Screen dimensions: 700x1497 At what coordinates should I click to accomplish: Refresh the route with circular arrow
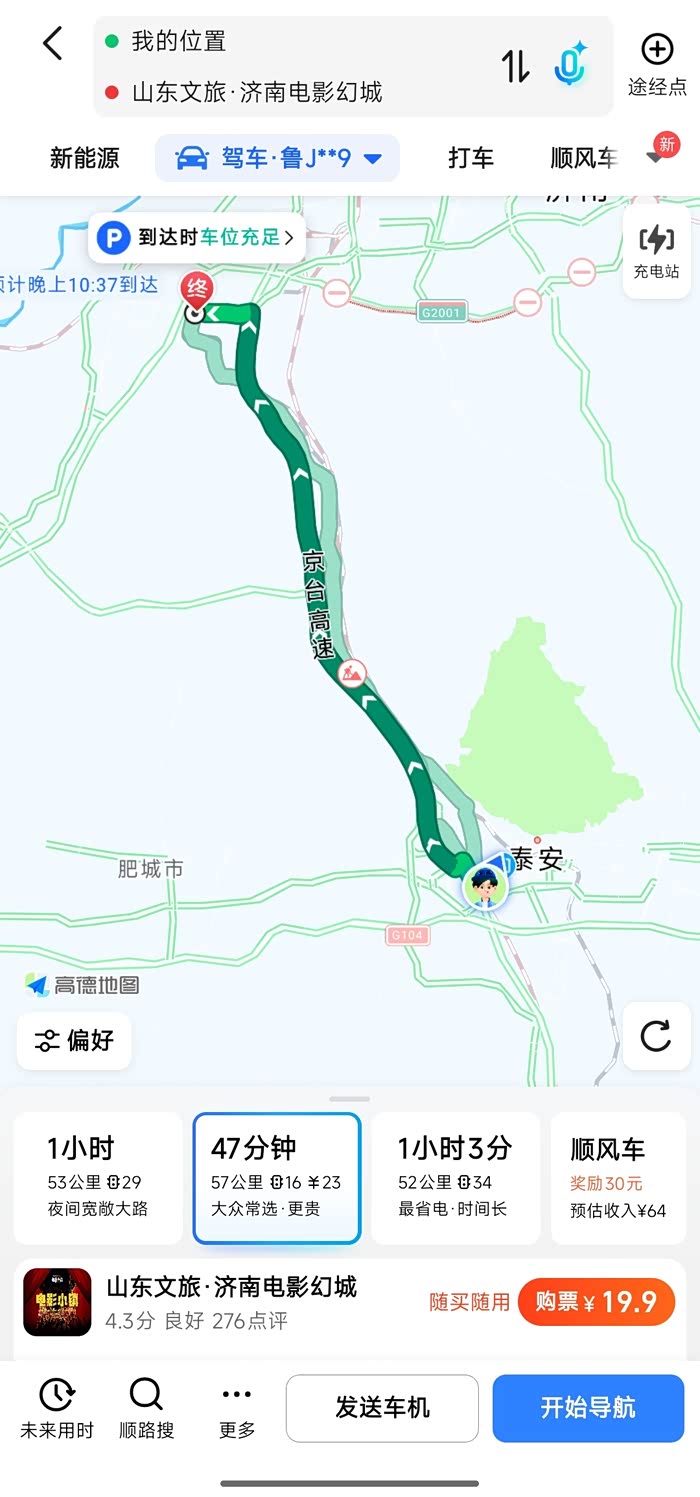click(x=656, y=1036)
